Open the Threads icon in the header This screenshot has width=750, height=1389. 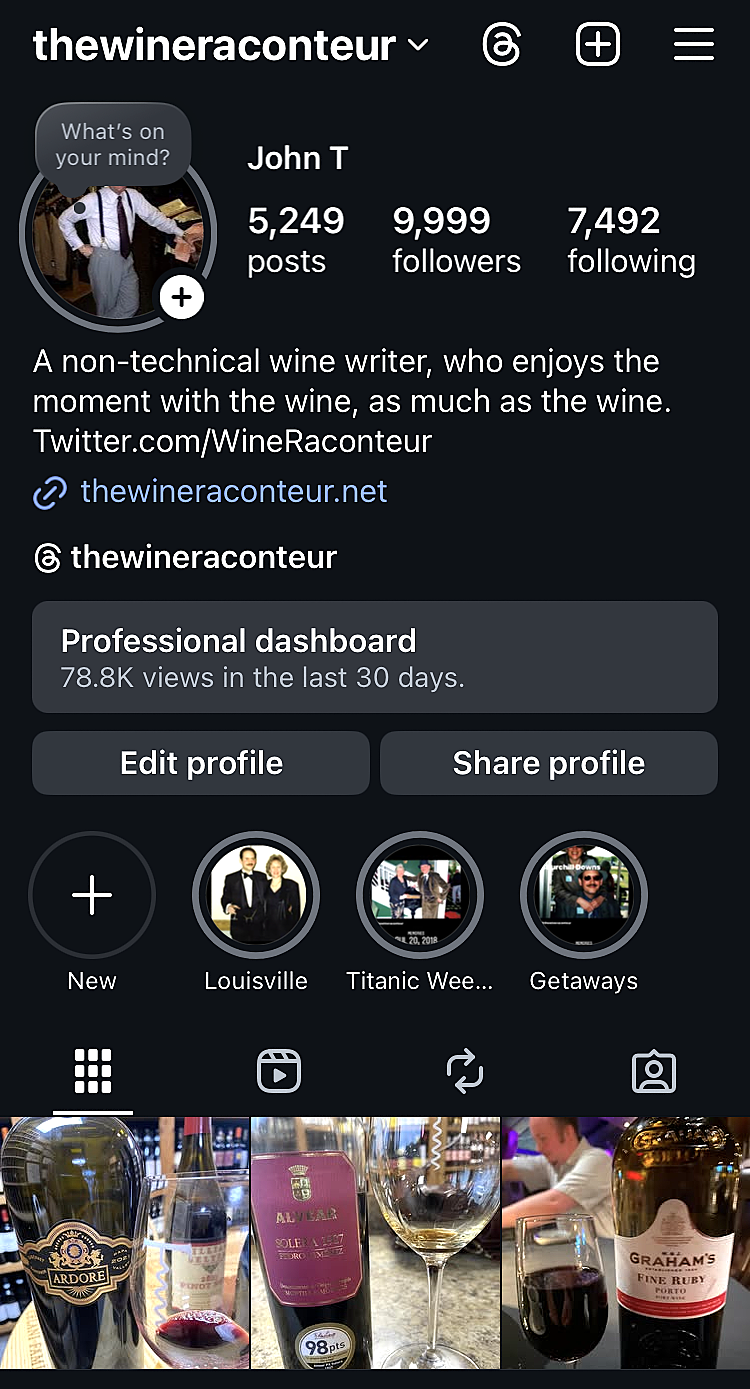(502, 45)
